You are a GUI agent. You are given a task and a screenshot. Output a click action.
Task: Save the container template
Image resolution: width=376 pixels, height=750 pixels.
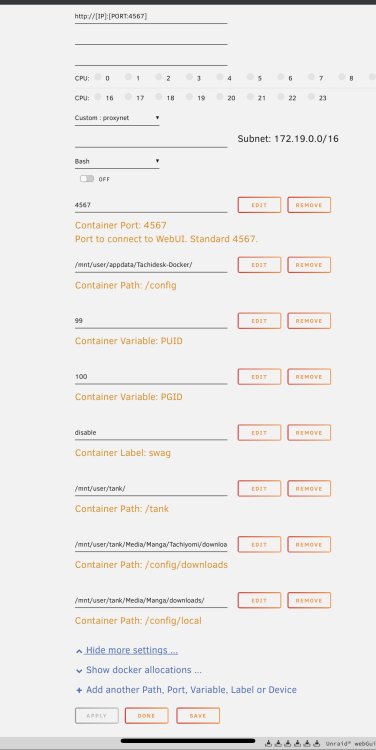(x=198, y=716)
